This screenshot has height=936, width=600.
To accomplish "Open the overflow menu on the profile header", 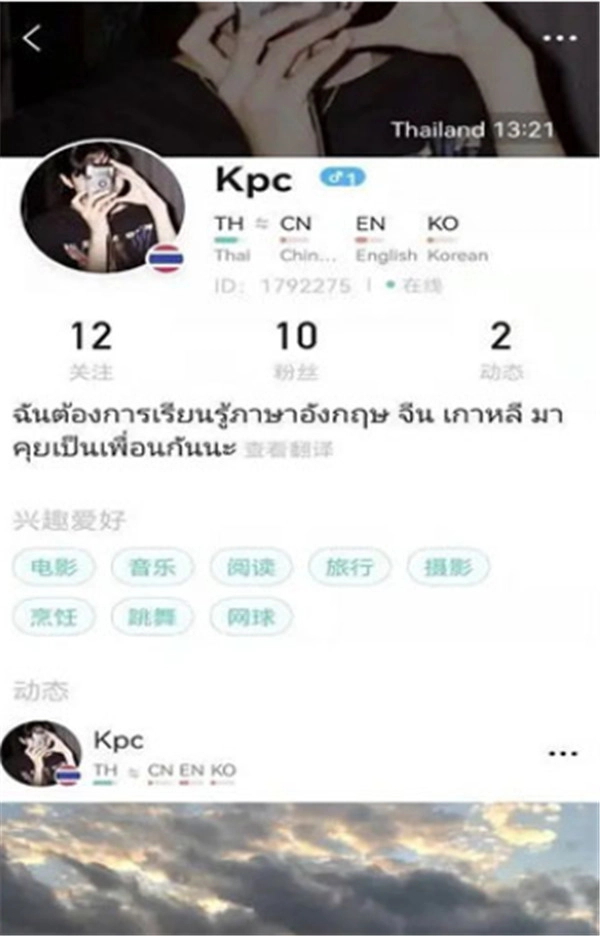I will (560, 38).
